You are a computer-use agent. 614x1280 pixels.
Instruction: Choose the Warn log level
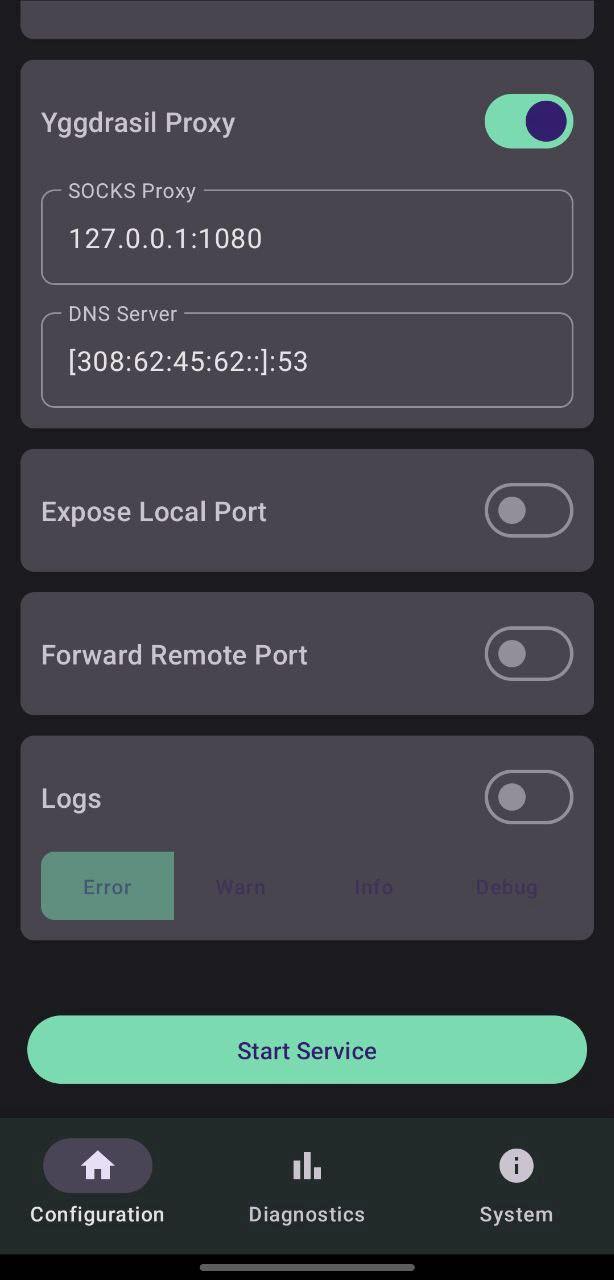click(240, 887)
